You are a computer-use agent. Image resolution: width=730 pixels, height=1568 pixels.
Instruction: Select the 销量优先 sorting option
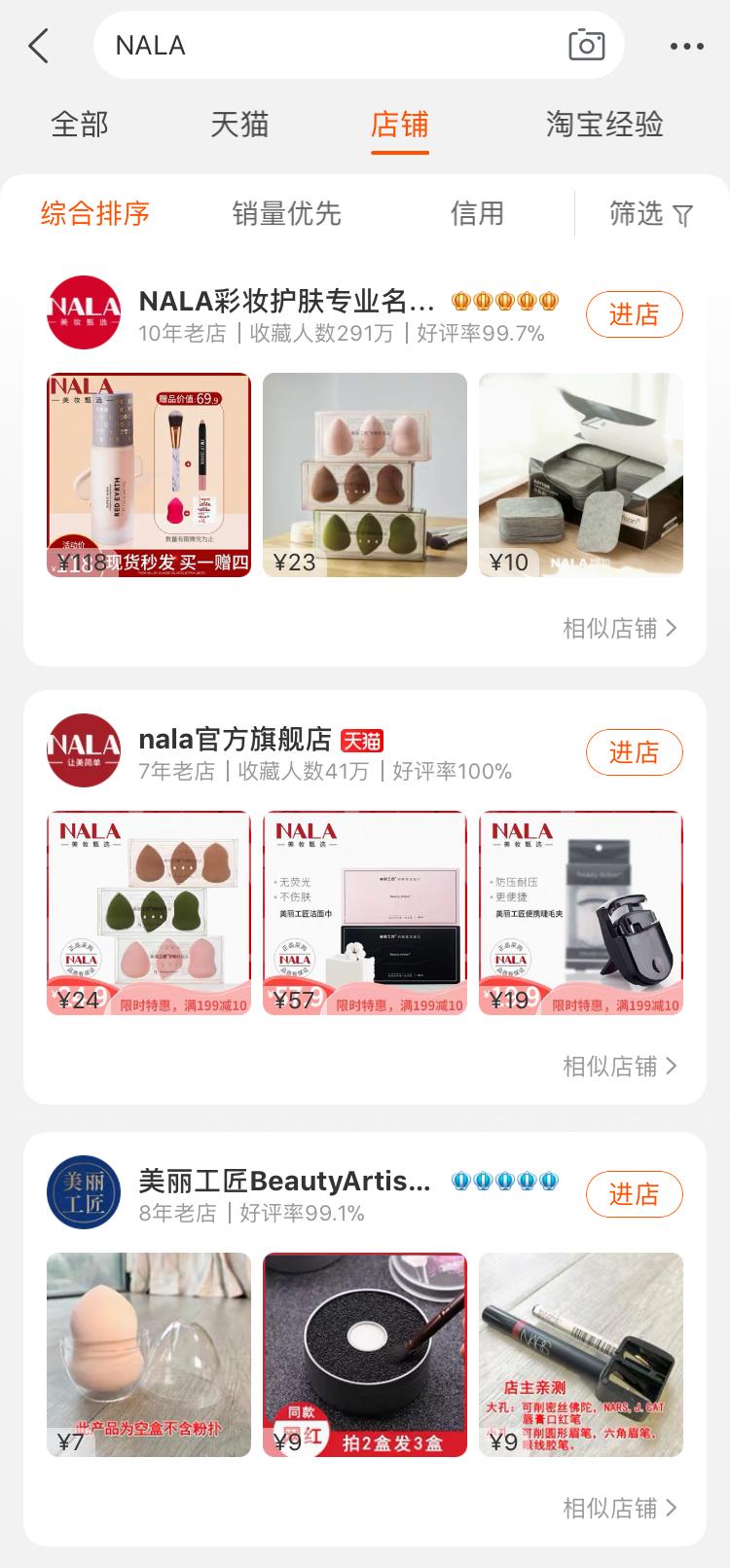point(286,214)
